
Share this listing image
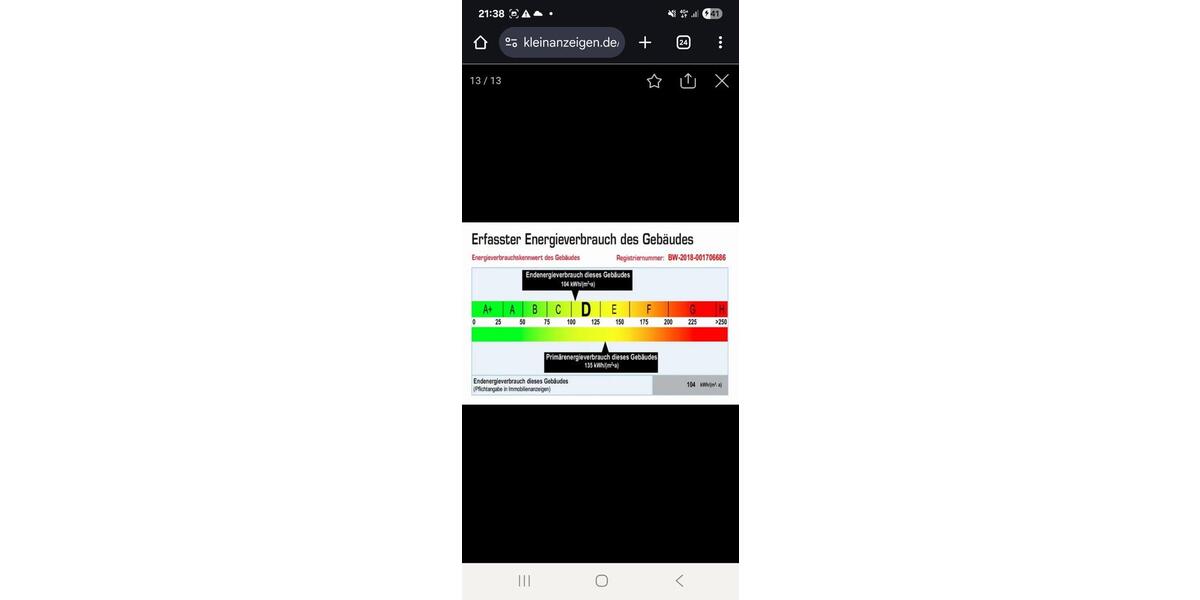click(688, 81)
